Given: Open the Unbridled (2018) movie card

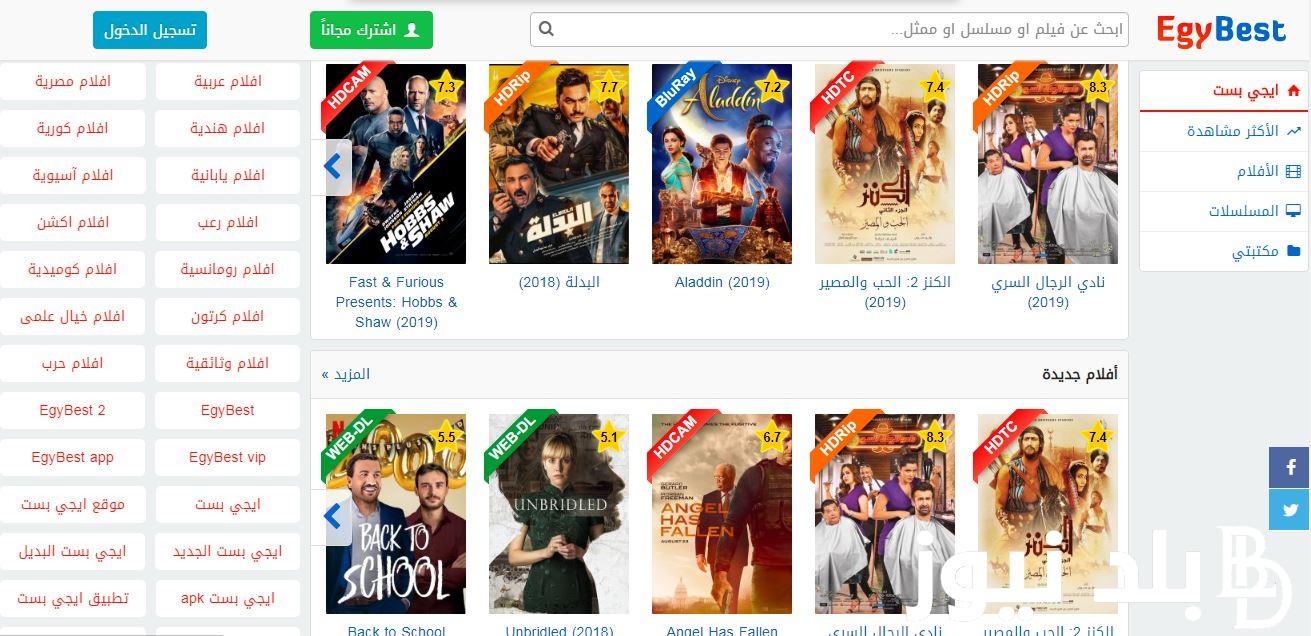Looking at the screenshot, I should (558, 514).
